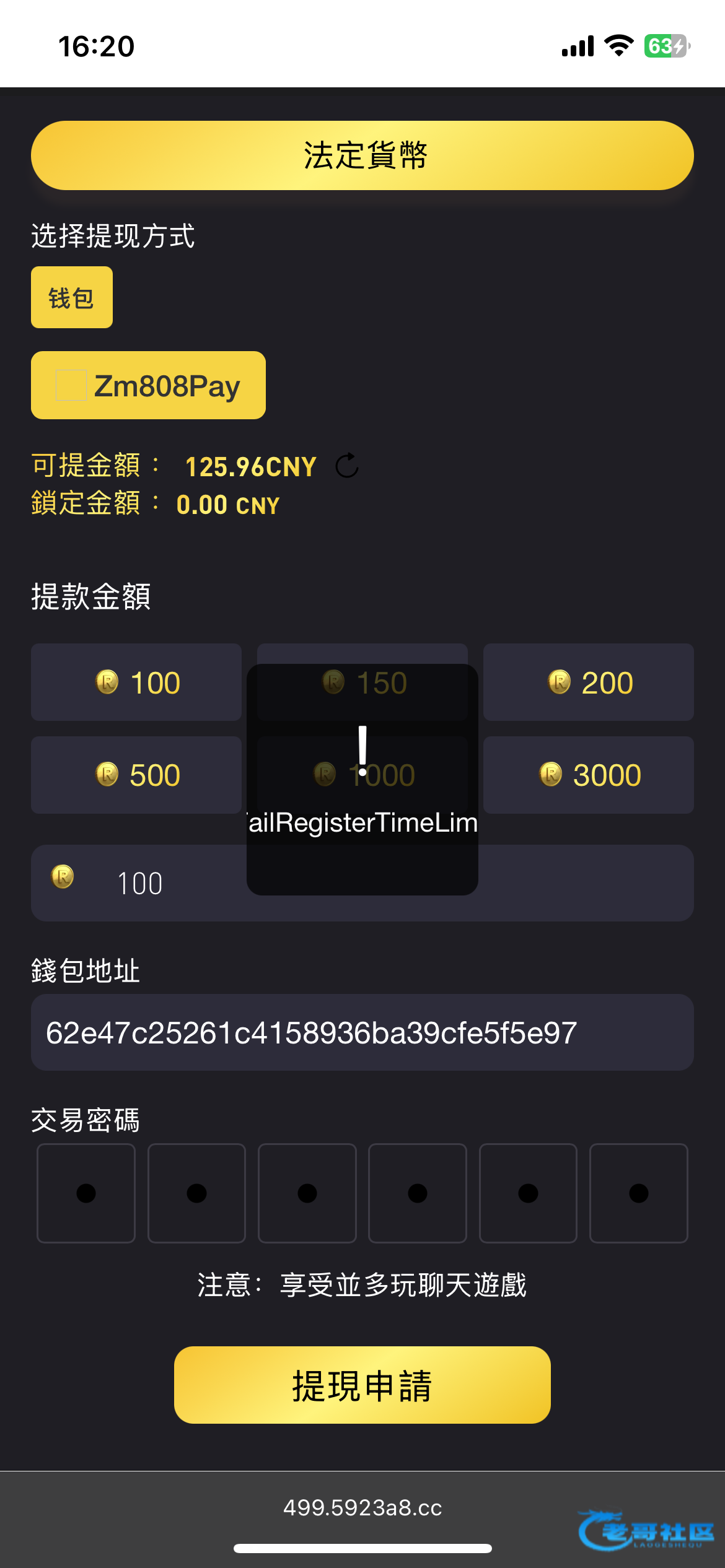Screen dimensions: 725x1568
Task: Choose the 钱包 wallet withdrawal method
Action: [x=72, y=298]
